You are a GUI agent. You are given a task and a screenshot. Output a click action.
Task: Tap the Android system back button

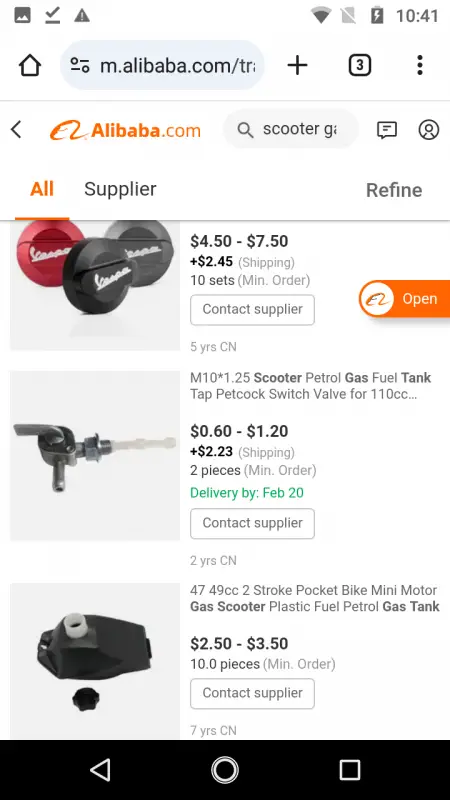tap(100, 769)
